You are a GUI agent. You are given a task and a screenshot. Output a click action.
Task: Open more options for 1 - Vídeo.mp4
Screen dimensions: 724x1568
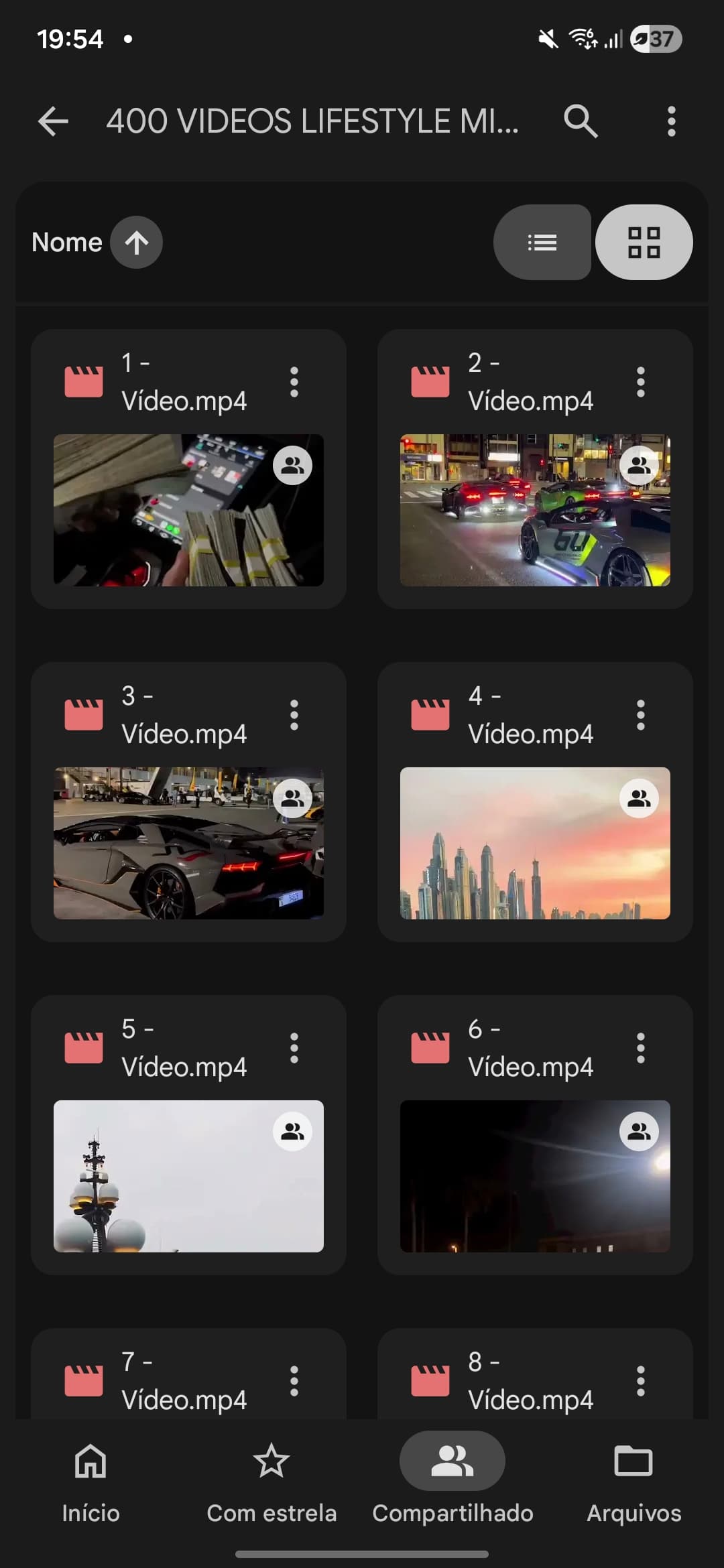[294, 382]
